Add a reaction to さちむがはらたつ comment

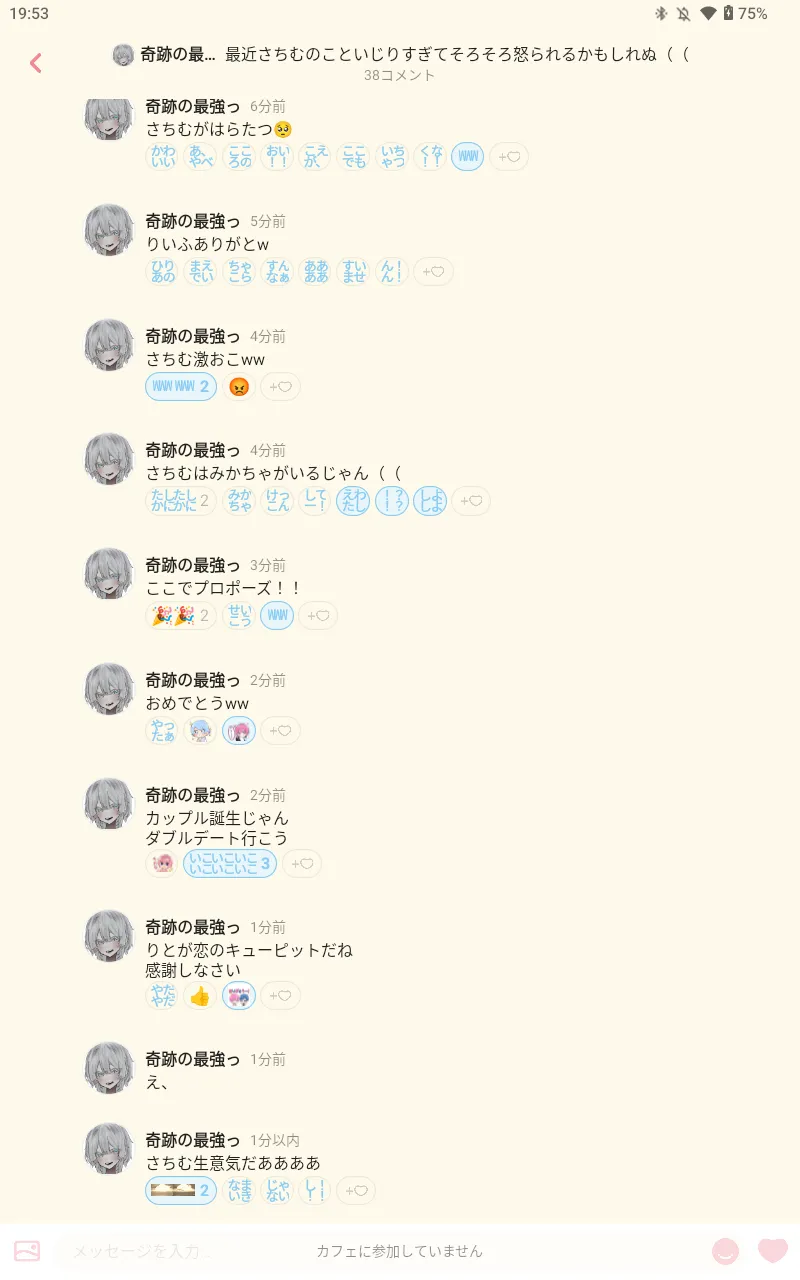(509, 157)
